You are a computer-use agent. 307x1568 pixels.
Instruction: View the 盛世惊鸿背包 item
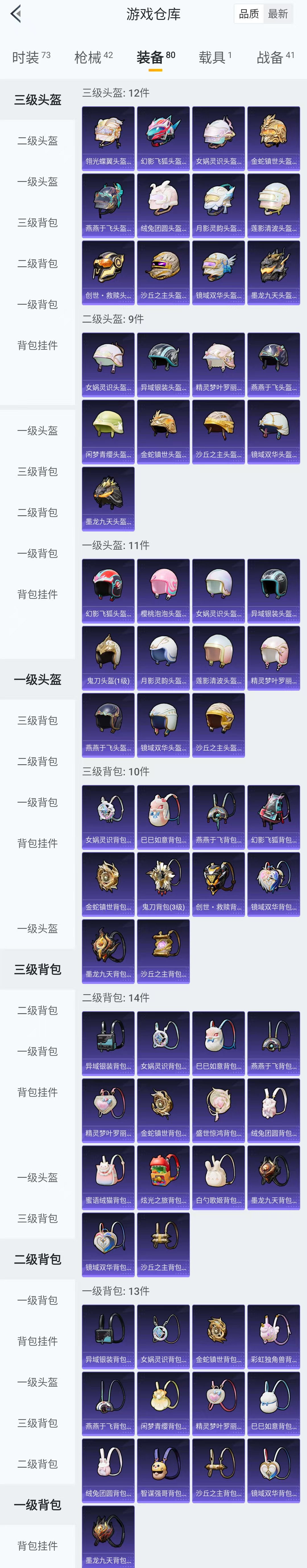(x=218, y=1110)
